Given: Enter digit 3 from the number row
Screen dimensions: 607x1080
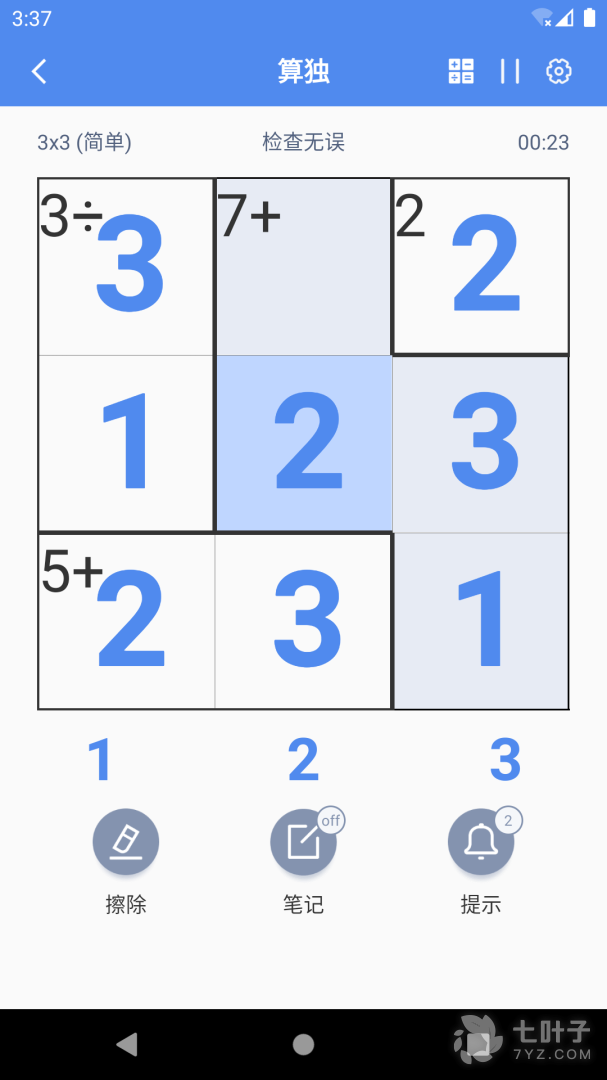Looking at the screenshot, I should [x=505, y=761].
